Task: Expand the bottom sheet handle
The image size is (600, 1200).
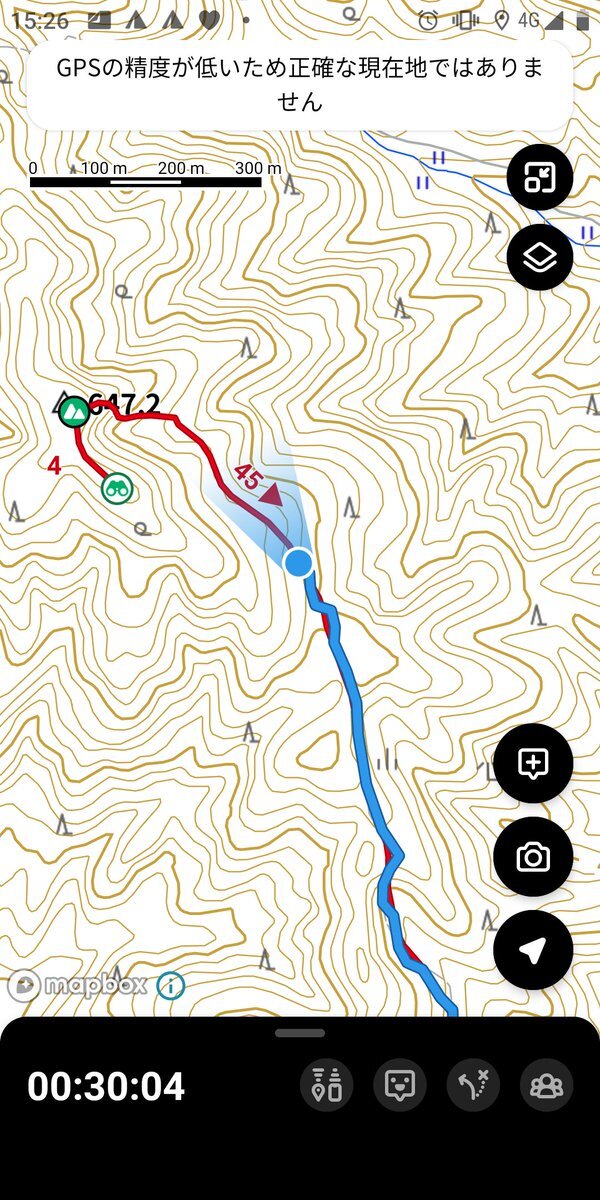Action: (x=300, y=1033)
